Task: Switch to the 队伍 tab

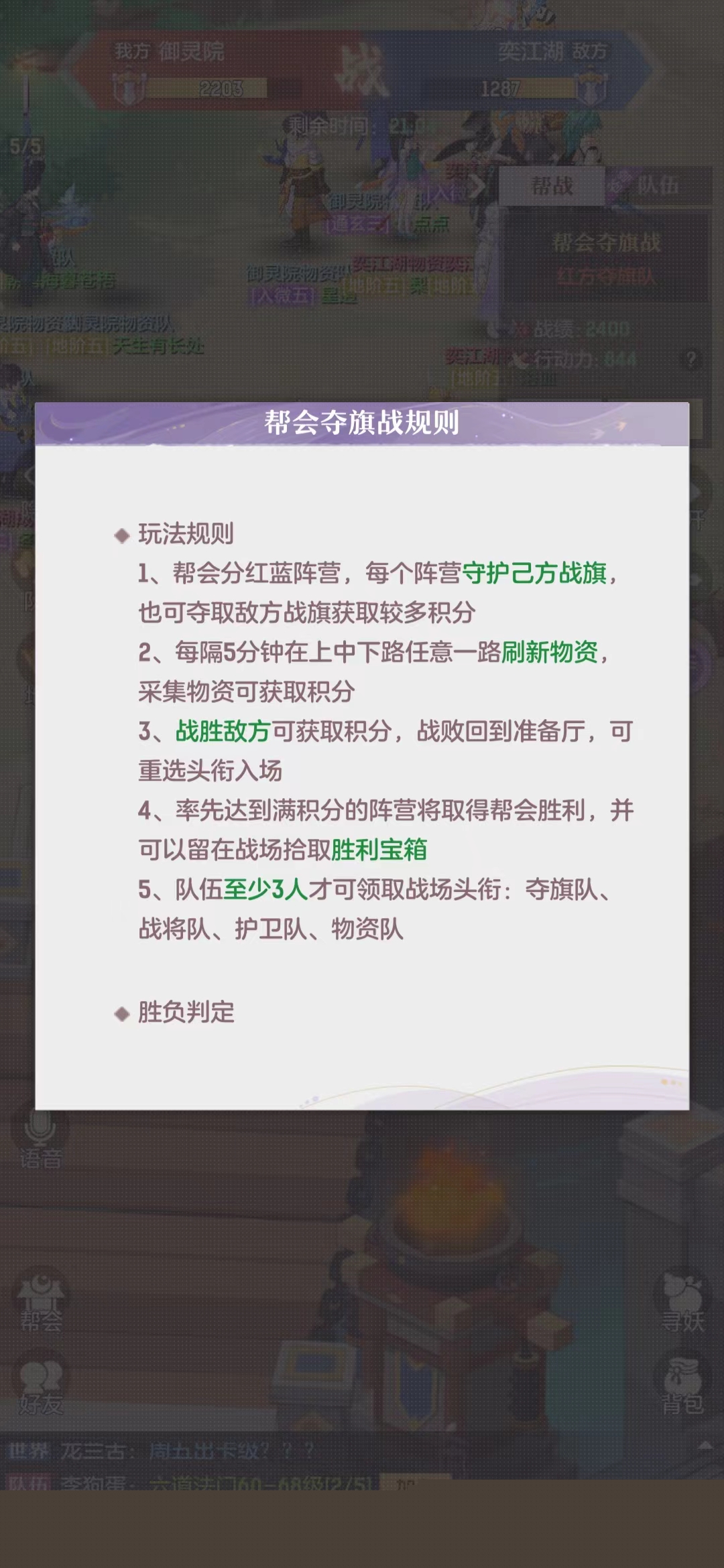Action: pyautogui.click(x=658, y=186)
